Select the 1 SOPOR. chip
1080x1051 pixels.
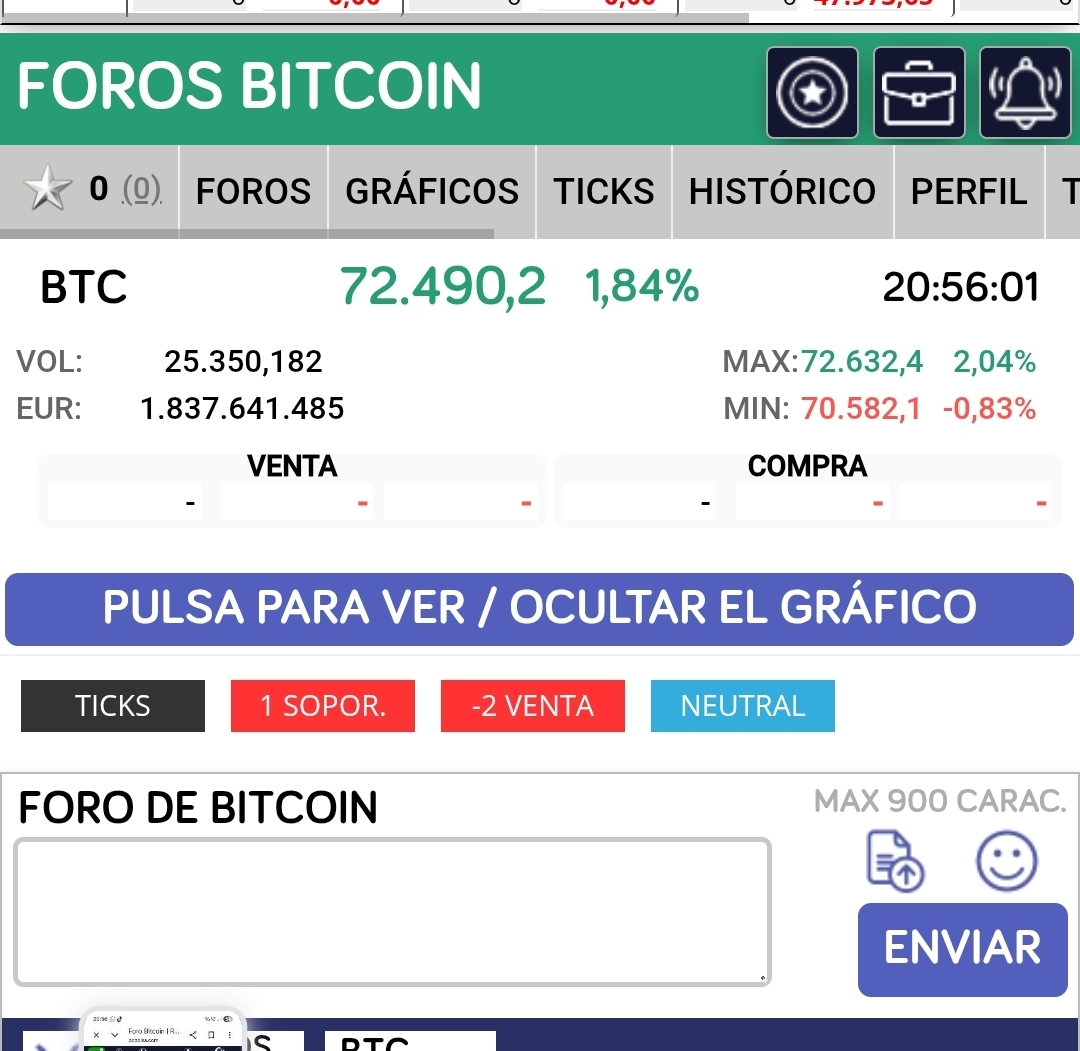point(322,706)
